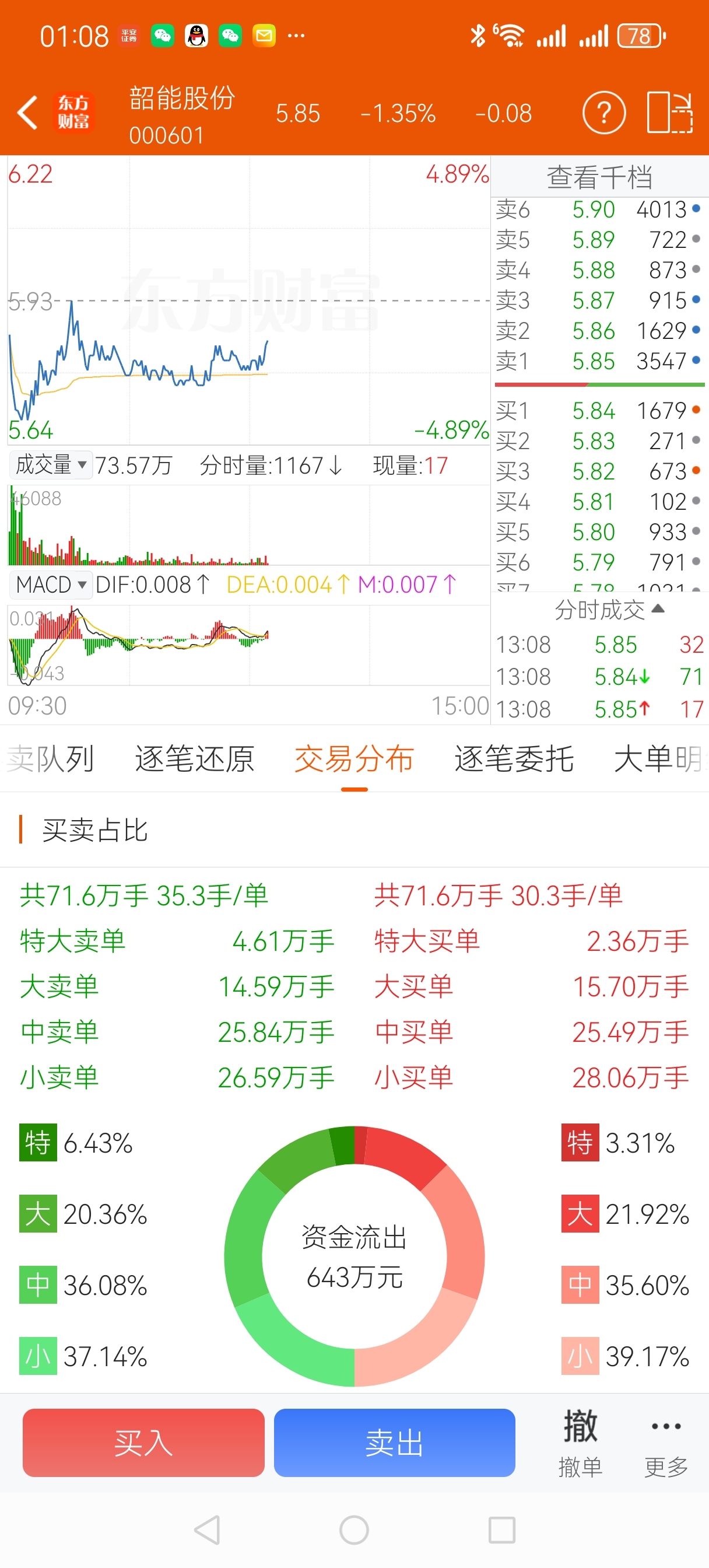The height and width of the screenshot is (1568, 709).
Task: Switch to the 逐笔委托 tab
Action: [514, 759]
